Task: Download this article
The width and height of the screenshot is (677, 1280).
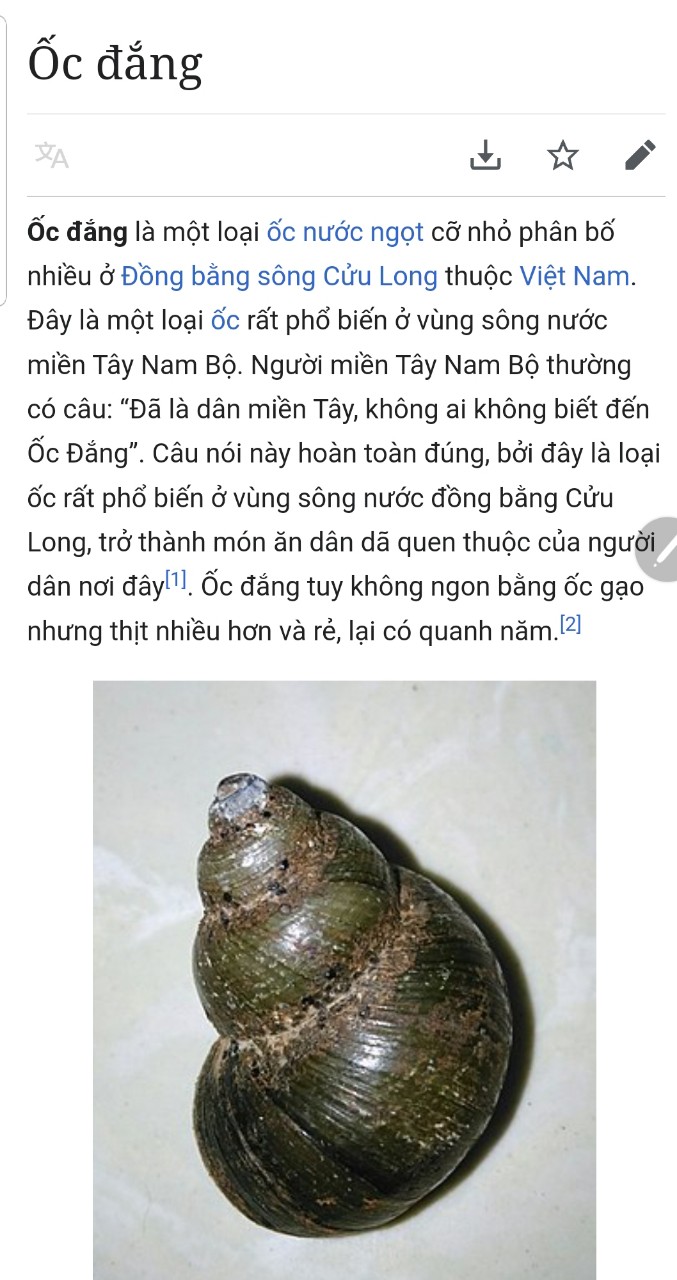Action: 484,155
